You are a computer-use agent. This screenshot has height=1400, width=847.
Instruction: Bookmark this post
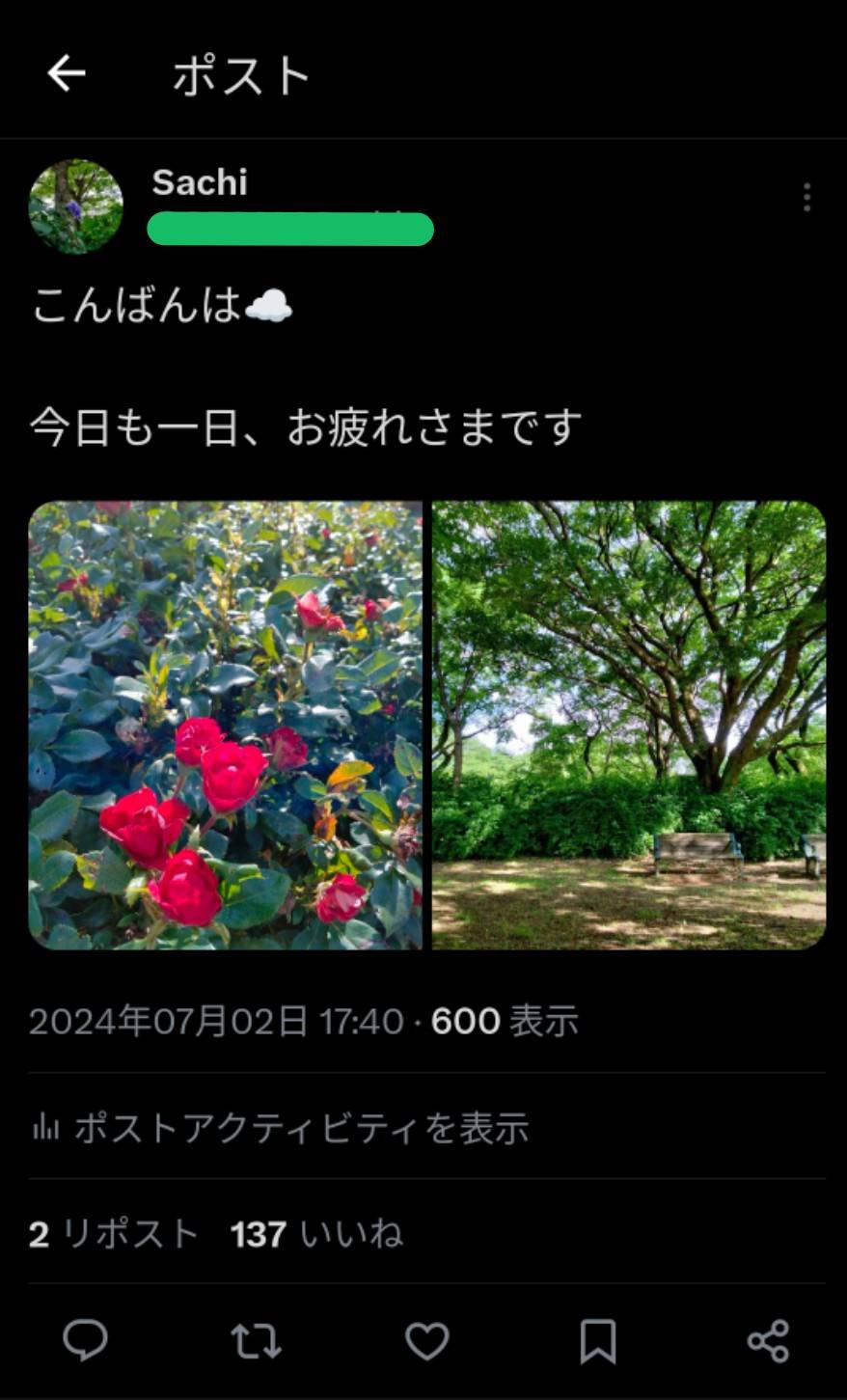tap(597, 1340)
